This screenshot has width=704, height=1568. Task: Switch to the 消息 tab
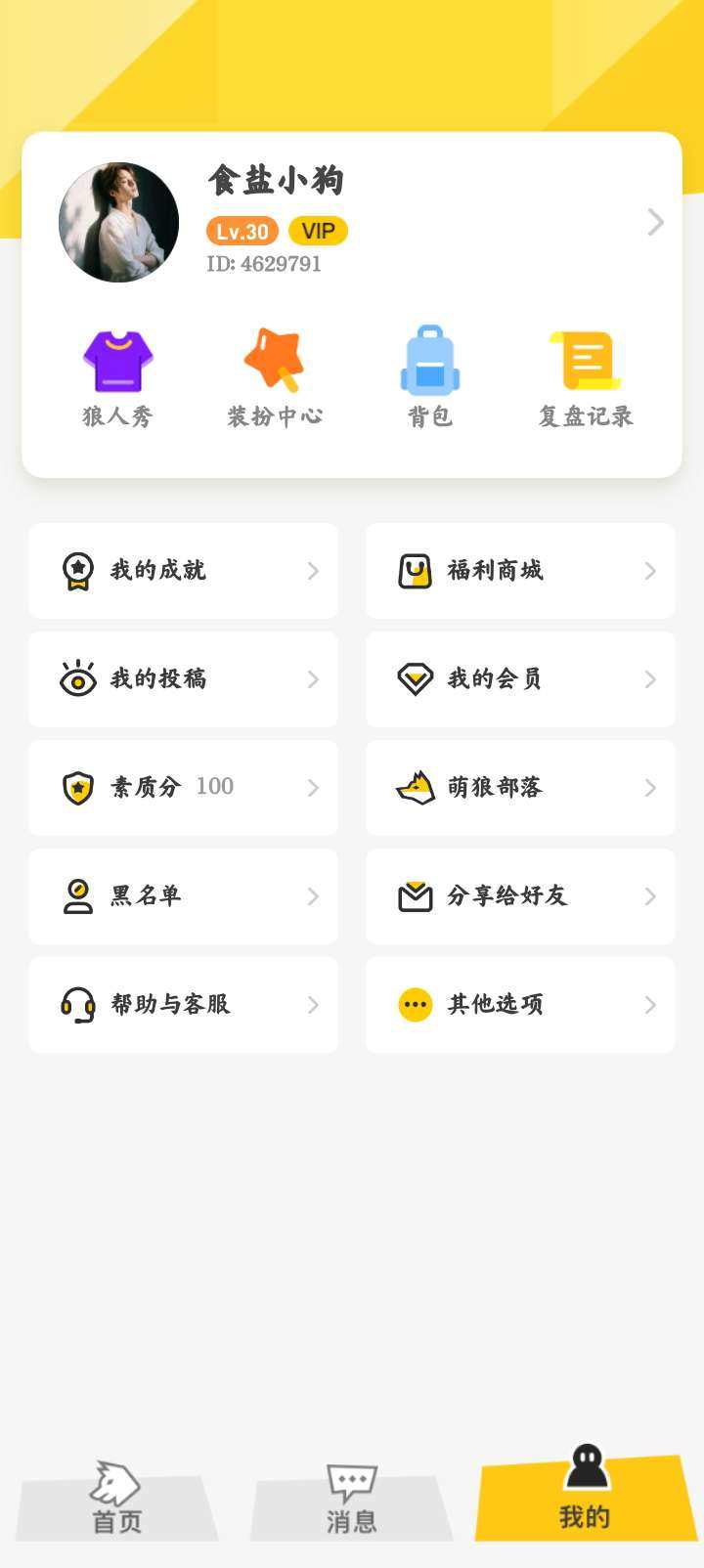click(x=352, y=1502)
